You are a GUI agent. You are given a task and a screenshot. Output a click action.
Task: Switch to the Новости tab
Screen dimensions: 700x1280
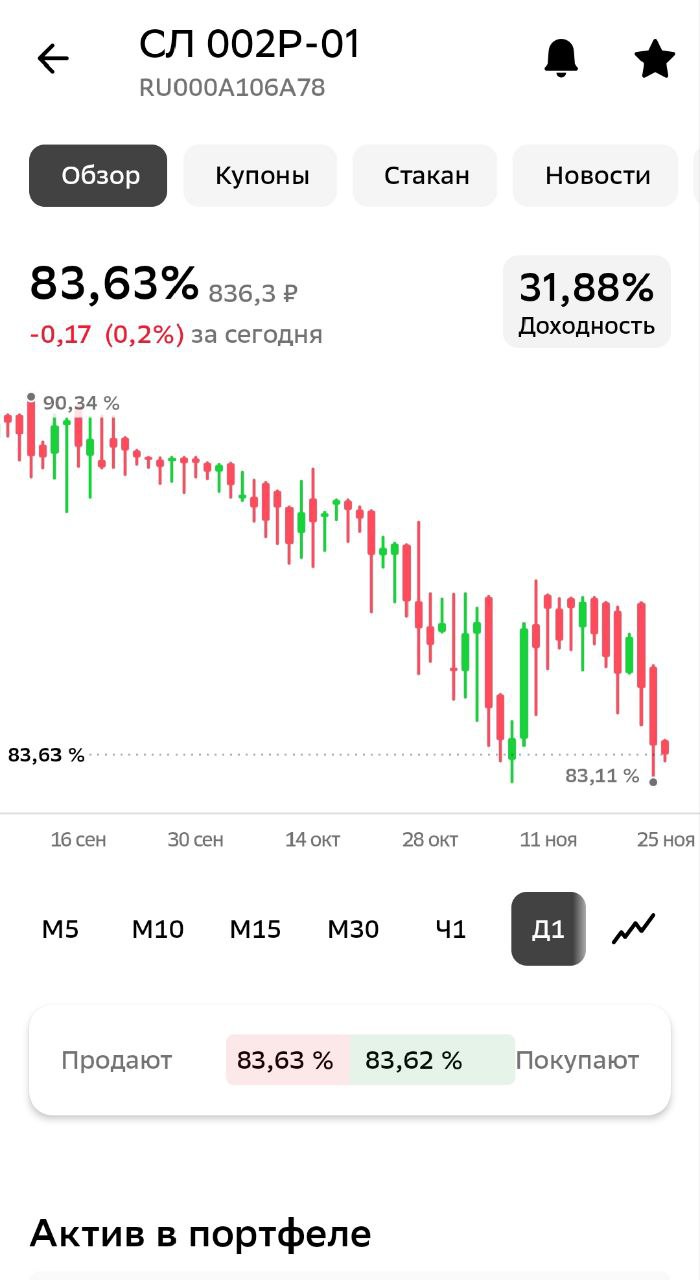597,176
